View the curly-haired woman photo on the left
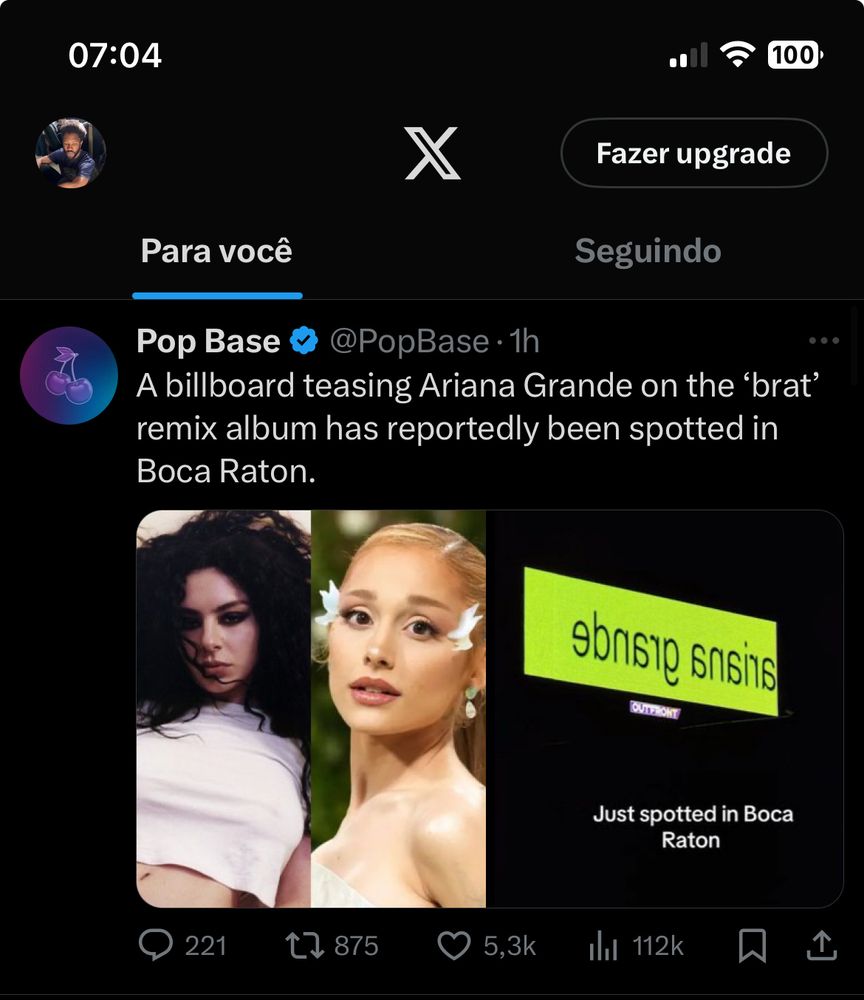This screenshot has height=1000, width=864. tap(224, 708)
